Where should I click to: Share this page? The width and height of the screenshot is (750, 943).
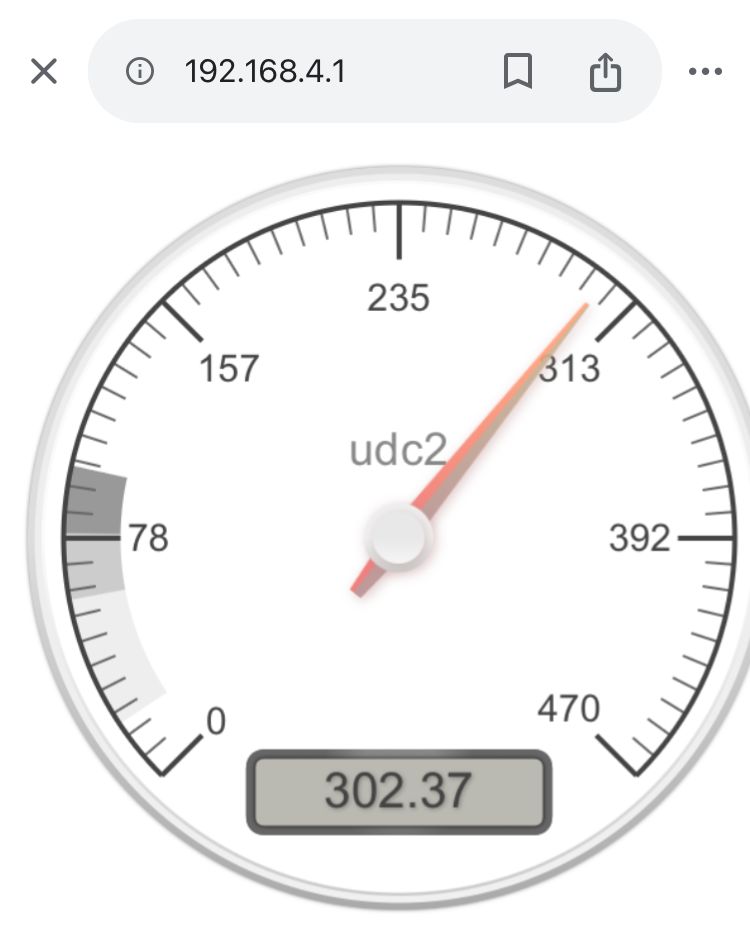(605, 72)
